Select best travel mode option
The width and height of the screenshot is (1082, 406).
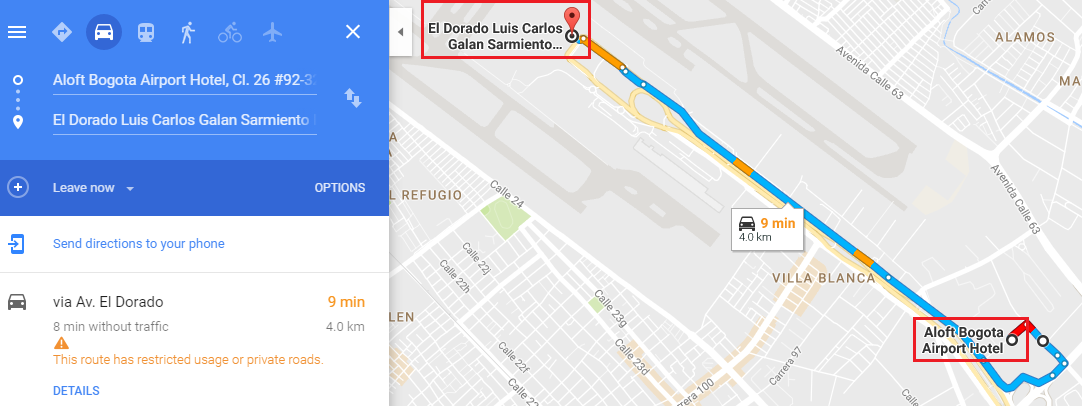click(62, 32)
